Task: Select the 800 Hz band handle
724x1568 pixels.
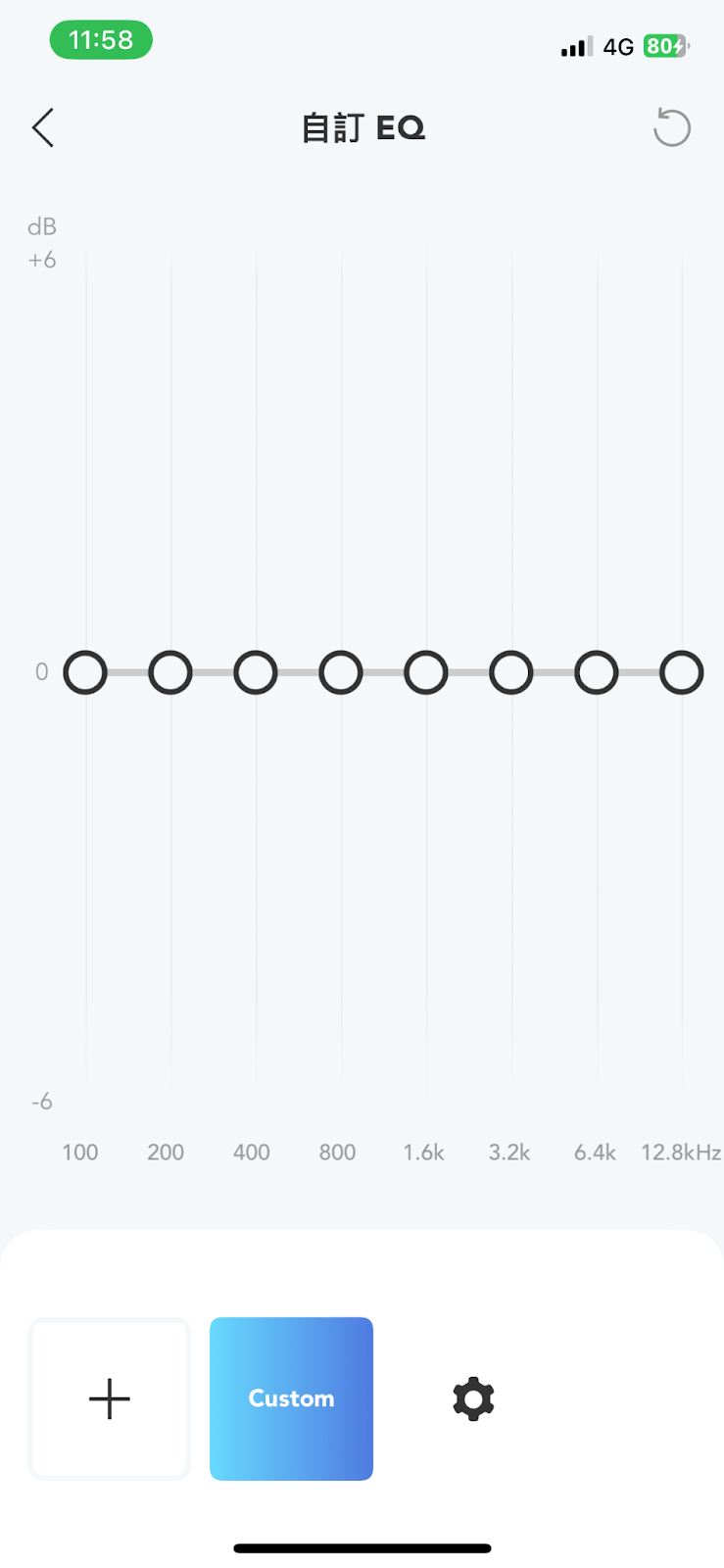Action: [341, 673]
